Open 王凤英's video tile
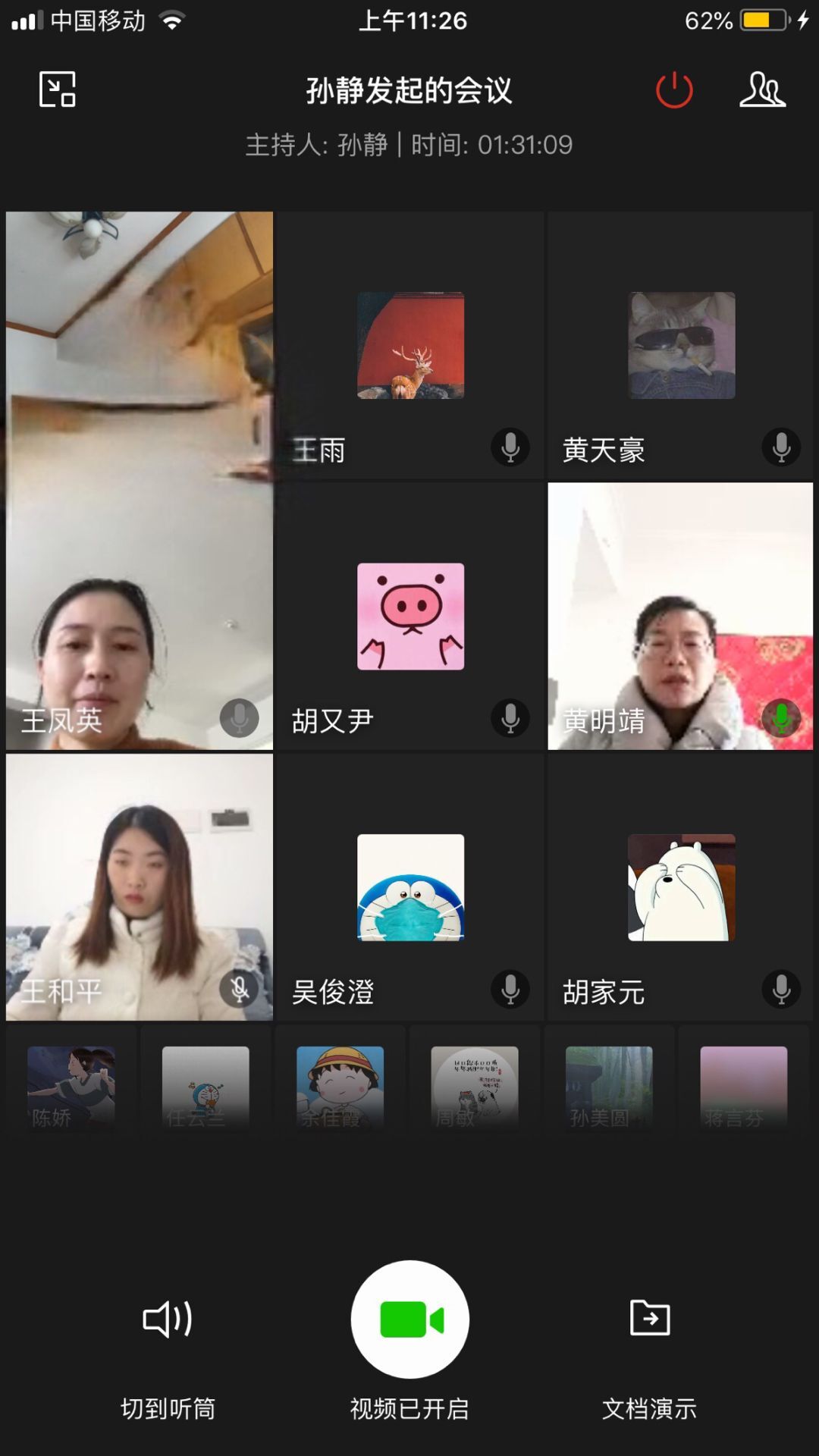This screenshot has height=1456, width=819. 140,480
